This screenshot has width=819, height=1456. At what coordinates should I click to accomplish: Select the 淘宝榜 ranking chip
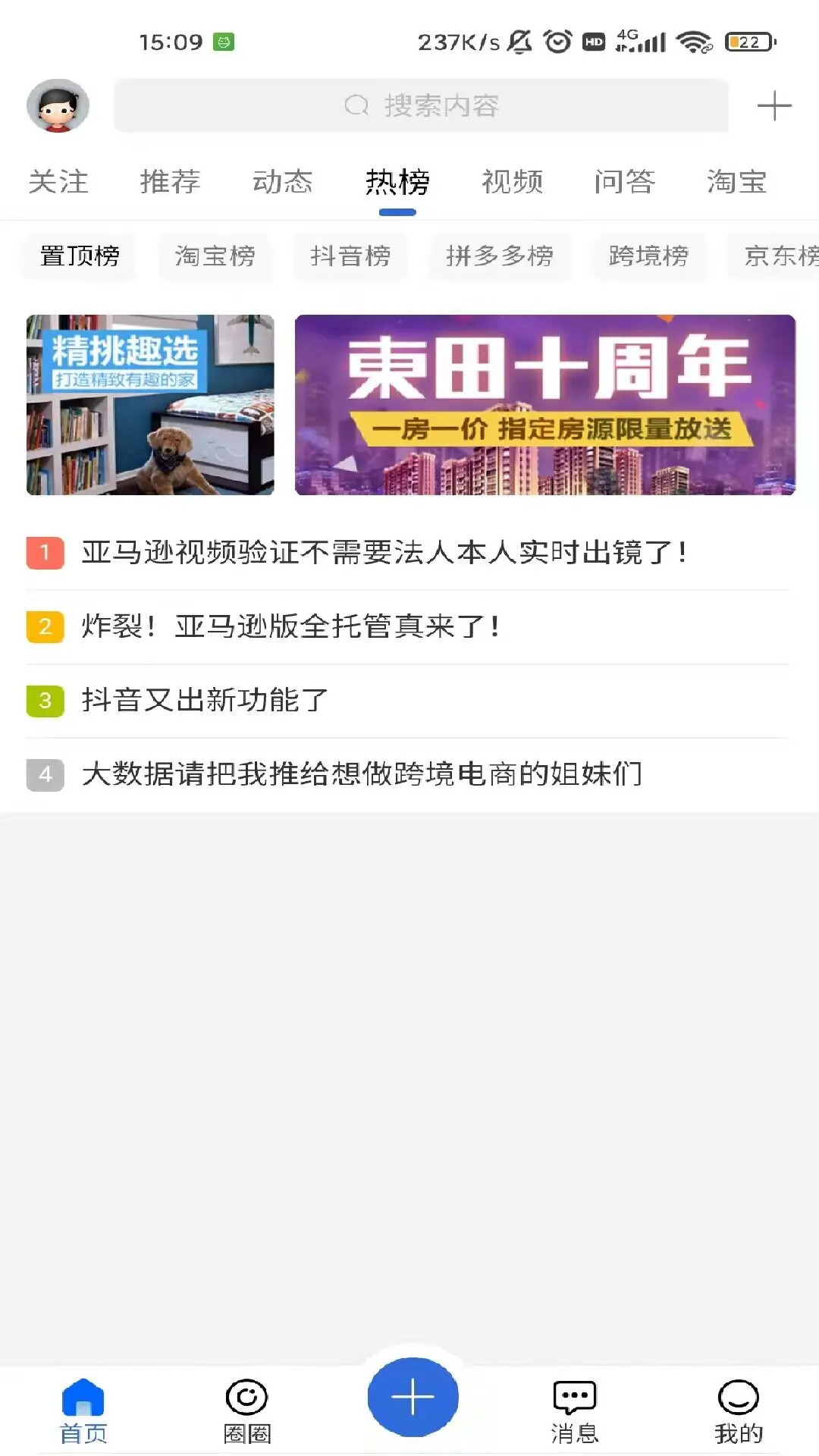point(215,257)
